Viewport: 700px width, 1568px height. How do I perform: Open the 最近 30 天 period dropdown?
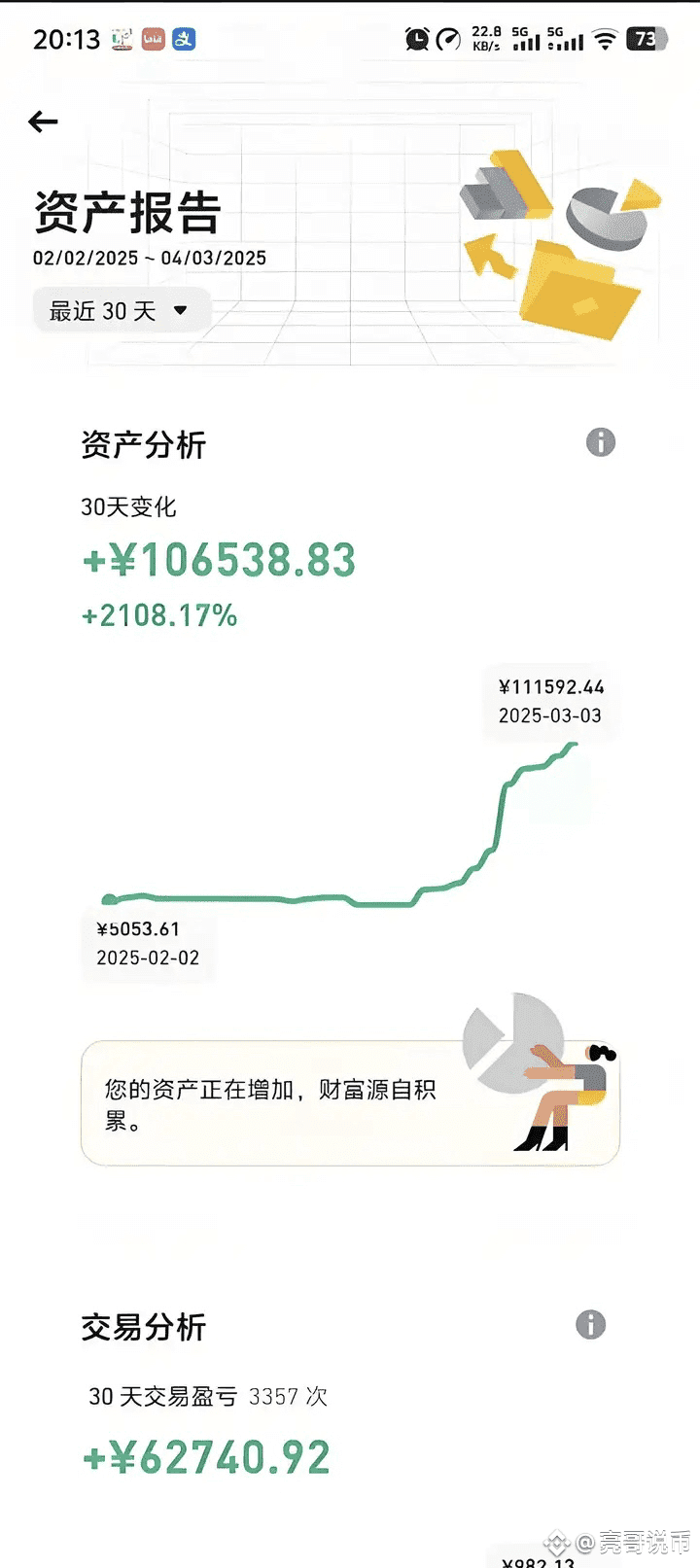(122, 311)
